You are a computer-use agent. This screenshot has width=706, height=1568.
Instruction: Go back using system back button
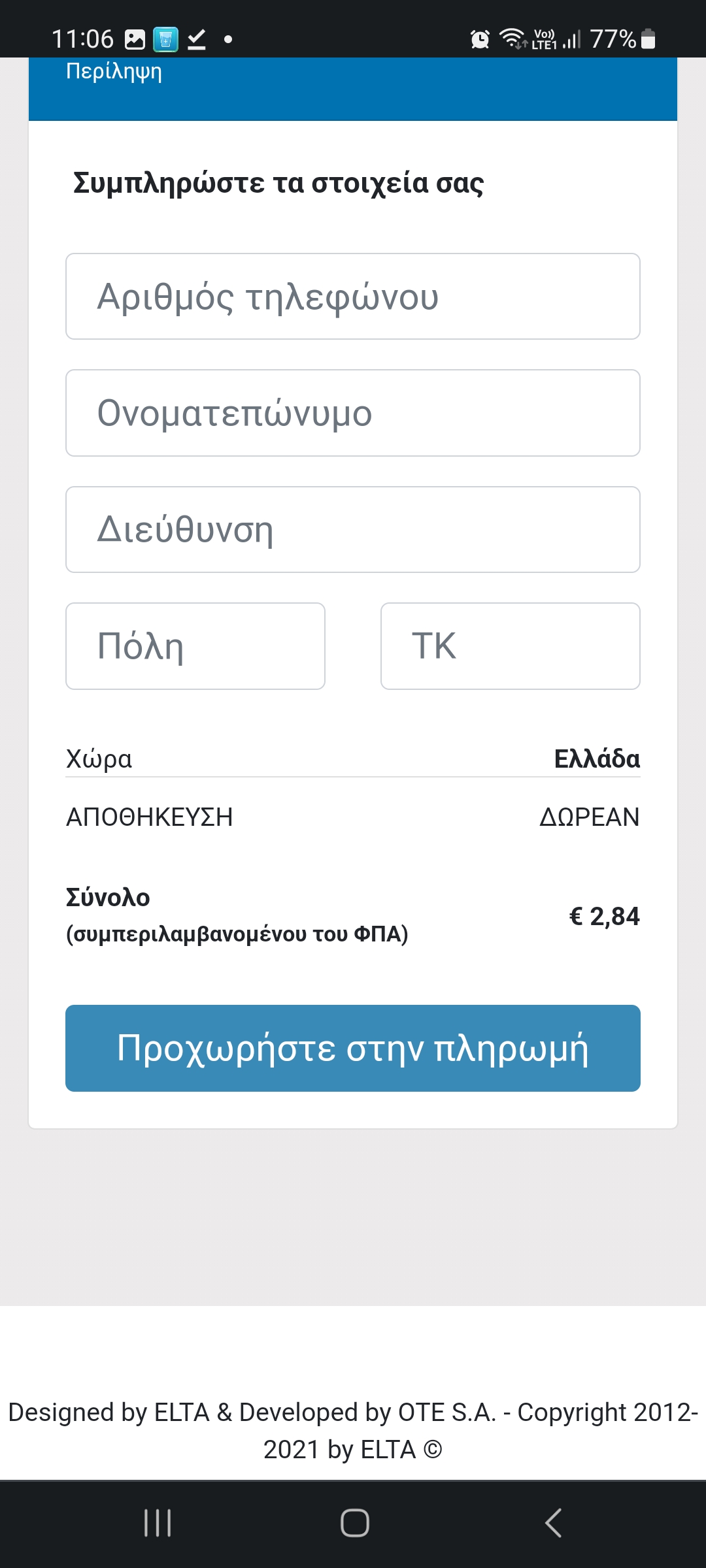click(x=553, y=1523)
